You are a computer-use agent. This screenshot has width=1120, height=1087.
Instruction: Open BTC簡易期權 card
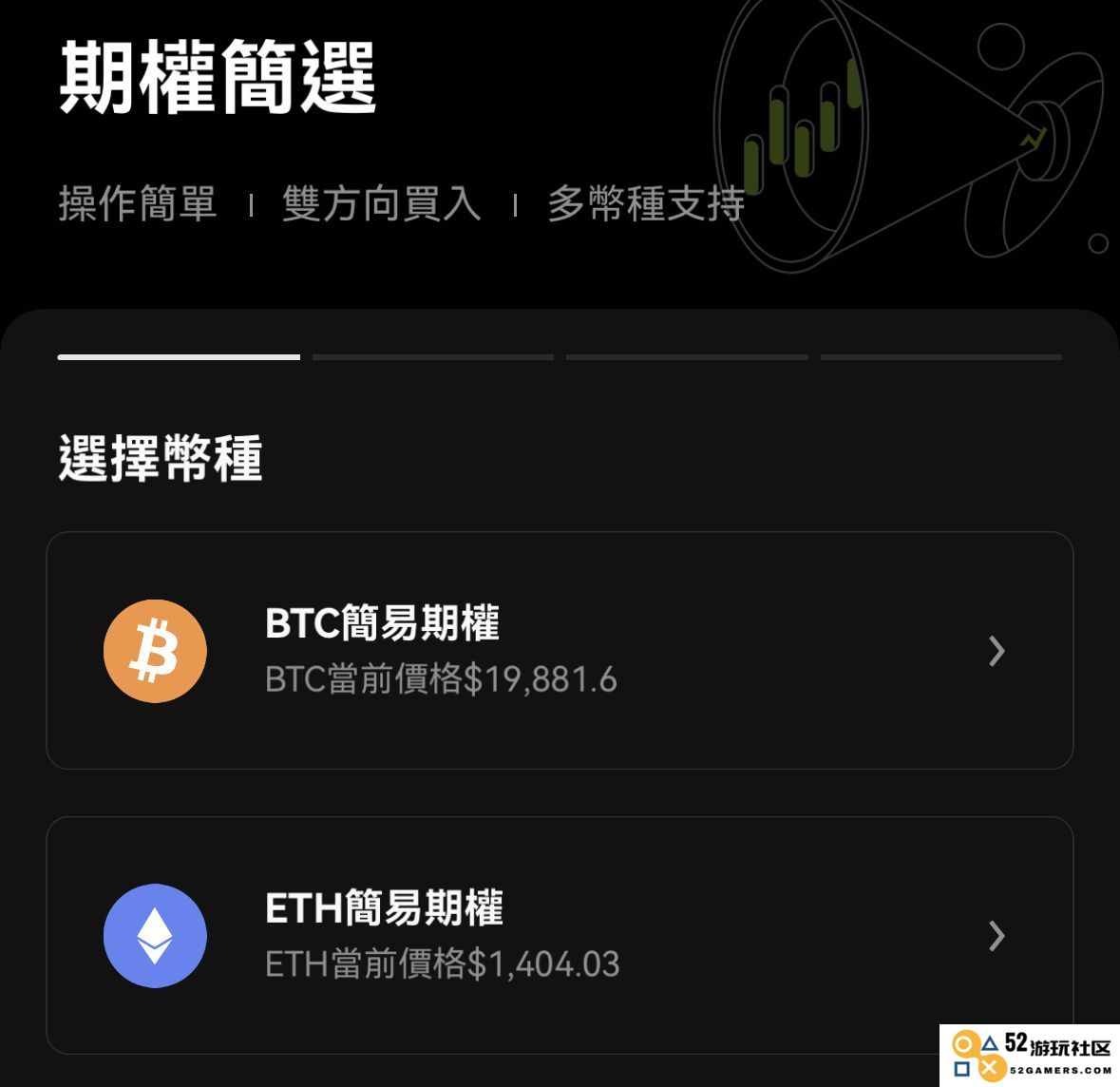[x=560, y=651]
